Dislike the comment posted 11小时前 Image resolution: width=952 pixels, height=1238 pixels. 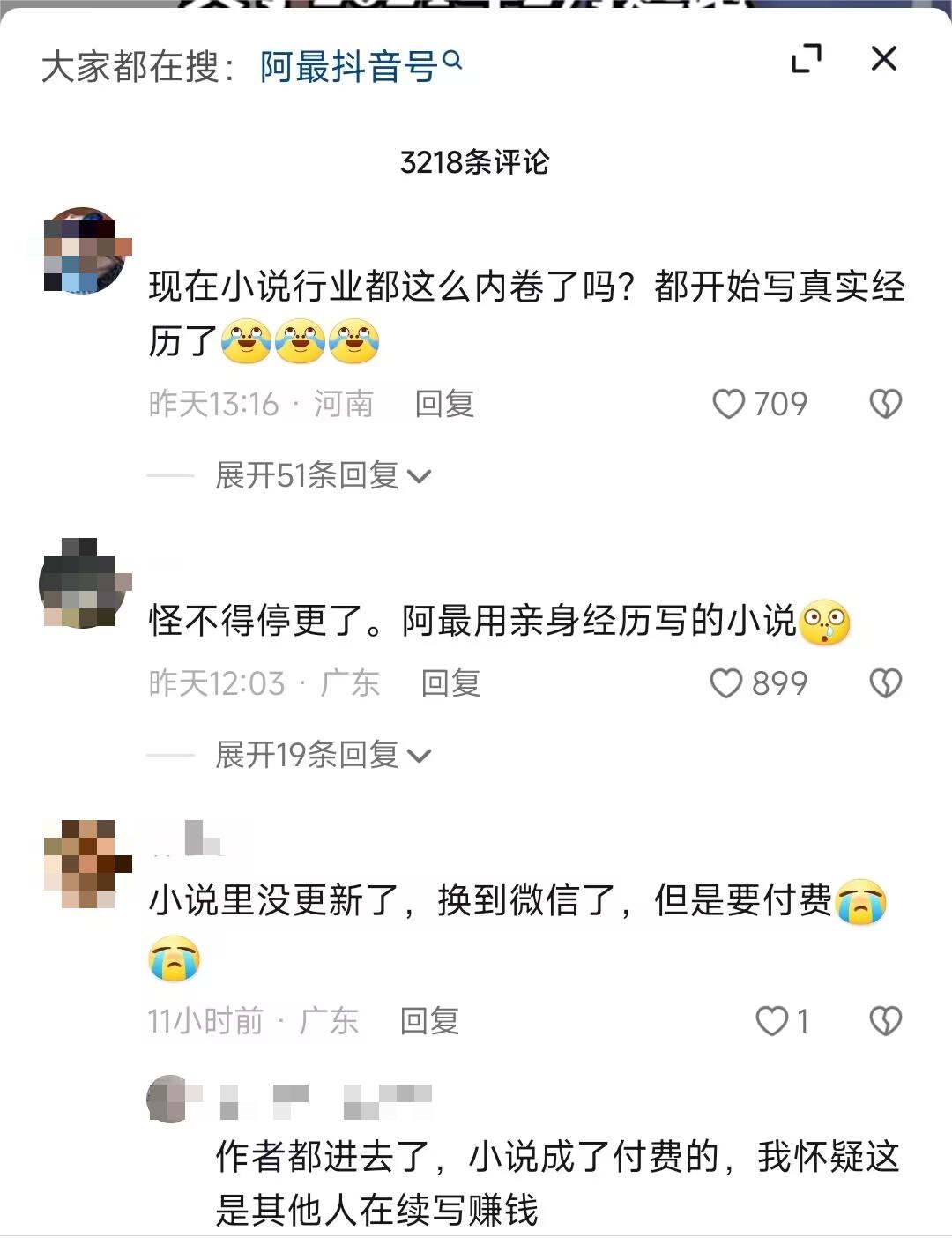tap(885, 1021)
